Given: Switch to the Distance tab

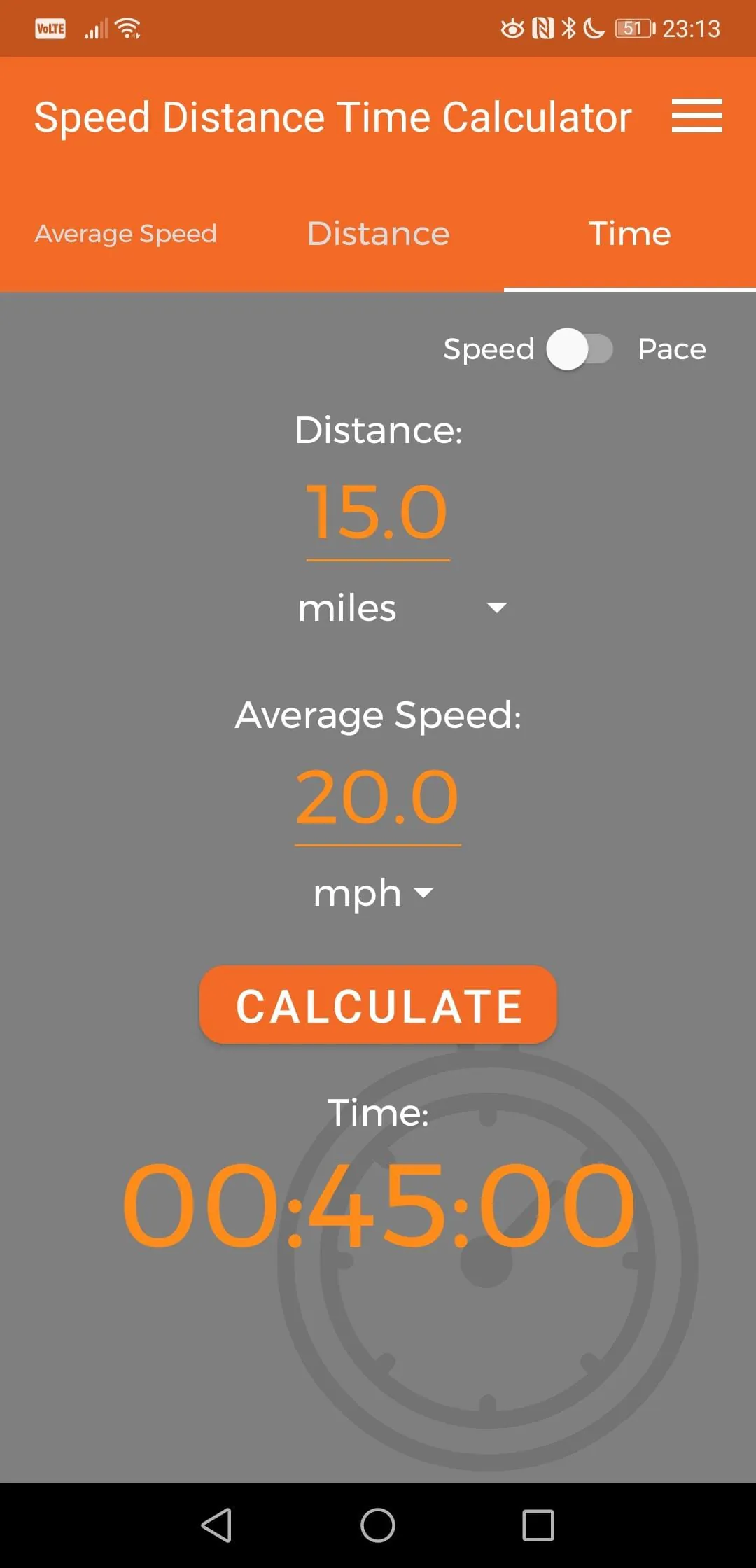Looking at the screenshot, I should coord(378,233).
